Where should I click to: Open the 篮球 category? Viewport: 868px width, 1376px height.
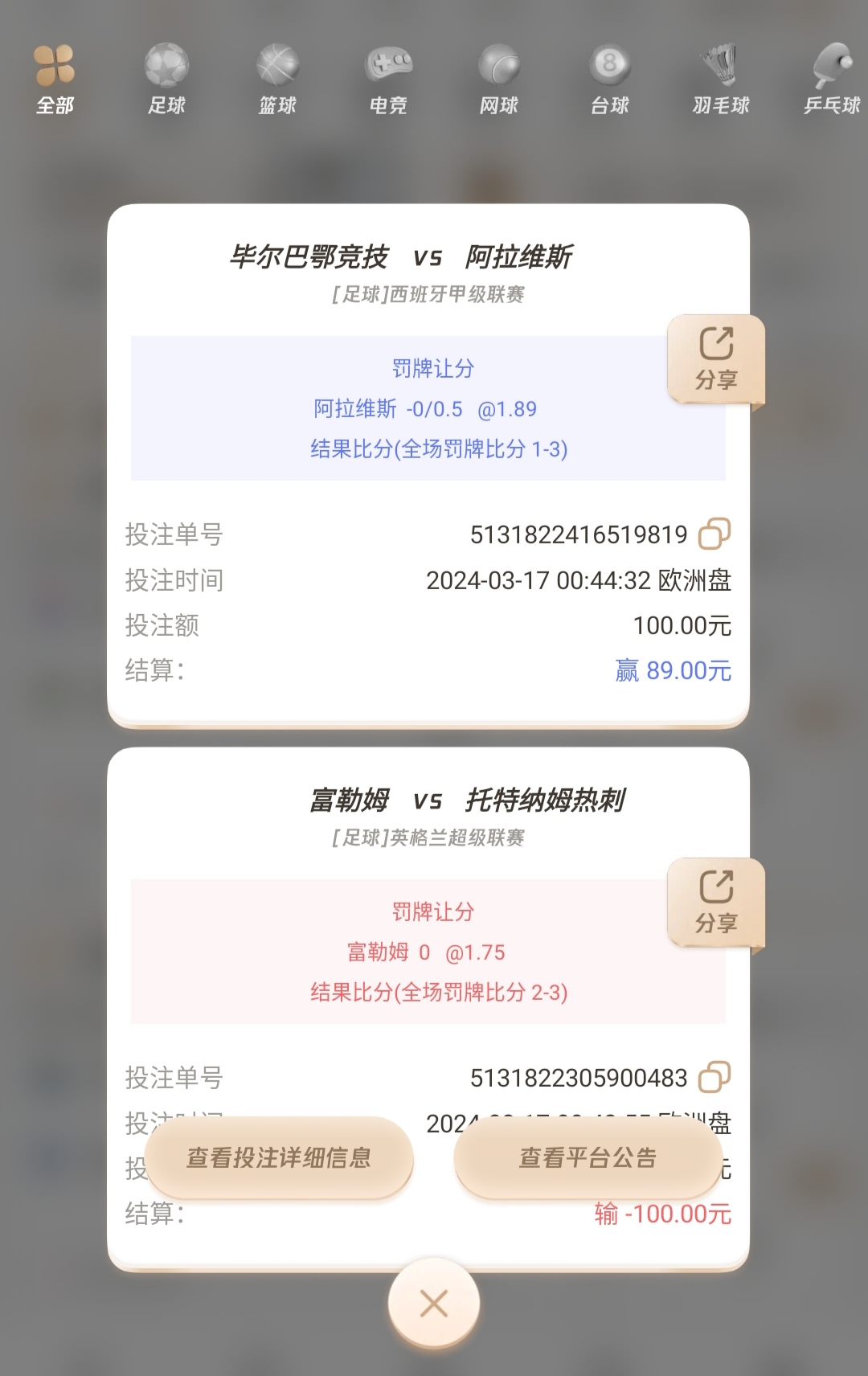coord(277,80)
